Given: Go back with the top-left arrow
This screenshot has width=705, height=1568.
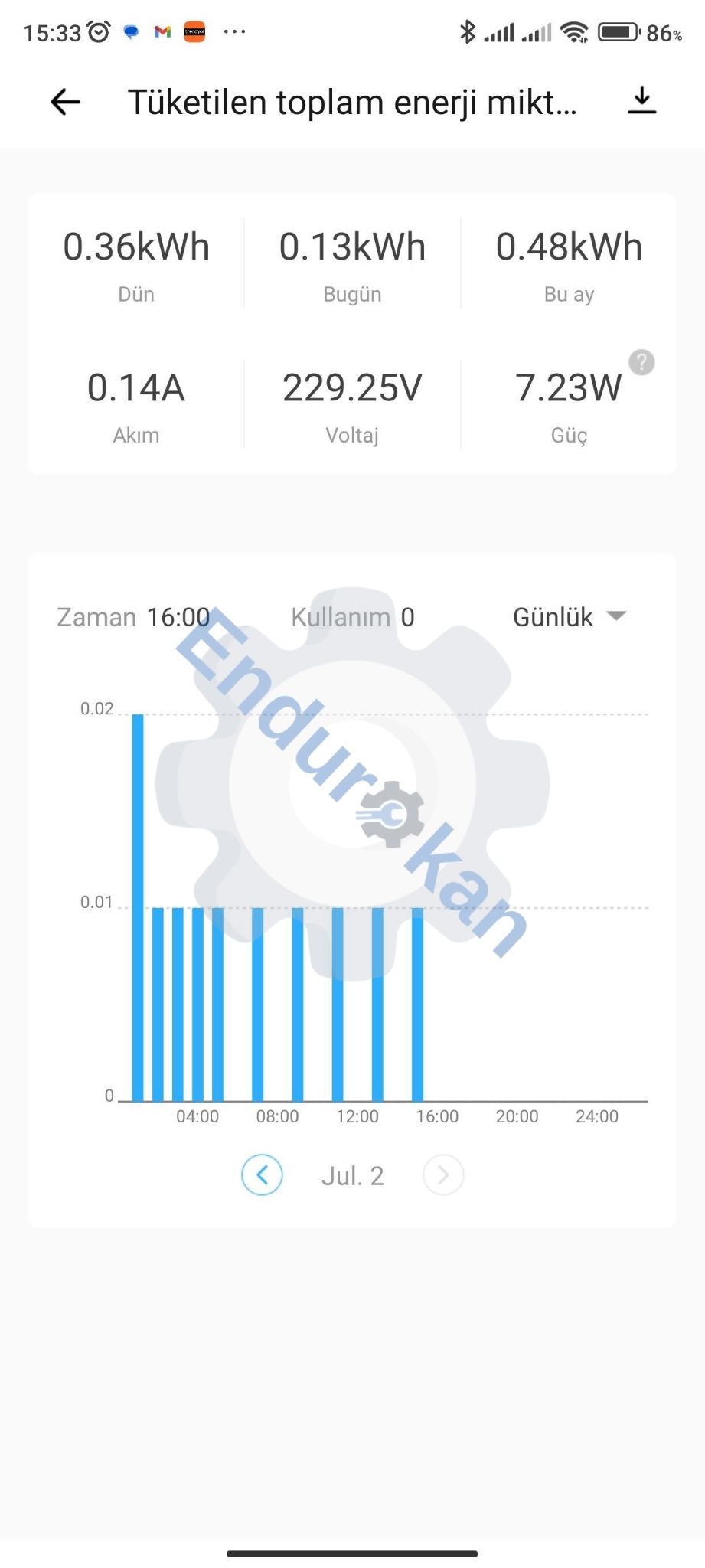Looking at the screenshot, I should coord(65,102).
